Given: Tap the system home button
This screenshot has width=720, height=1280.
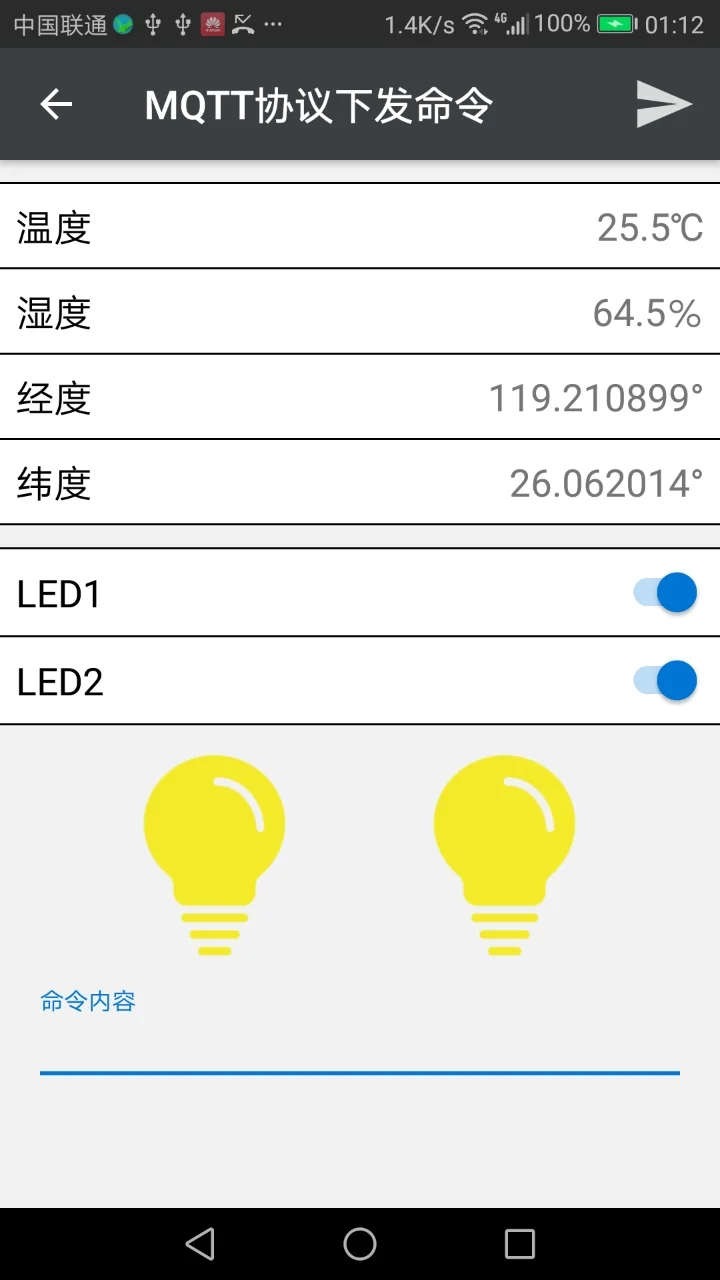Looking at the screenshot, I should pyautogui.click(x=360, y=1244).
